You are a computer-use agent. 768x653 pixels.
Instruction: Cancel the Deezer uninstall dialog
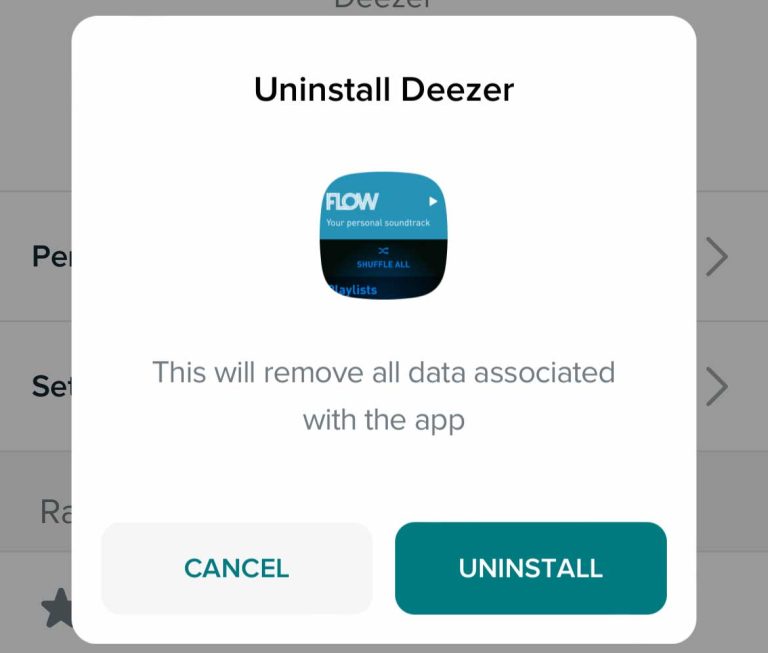coord(236,568)
